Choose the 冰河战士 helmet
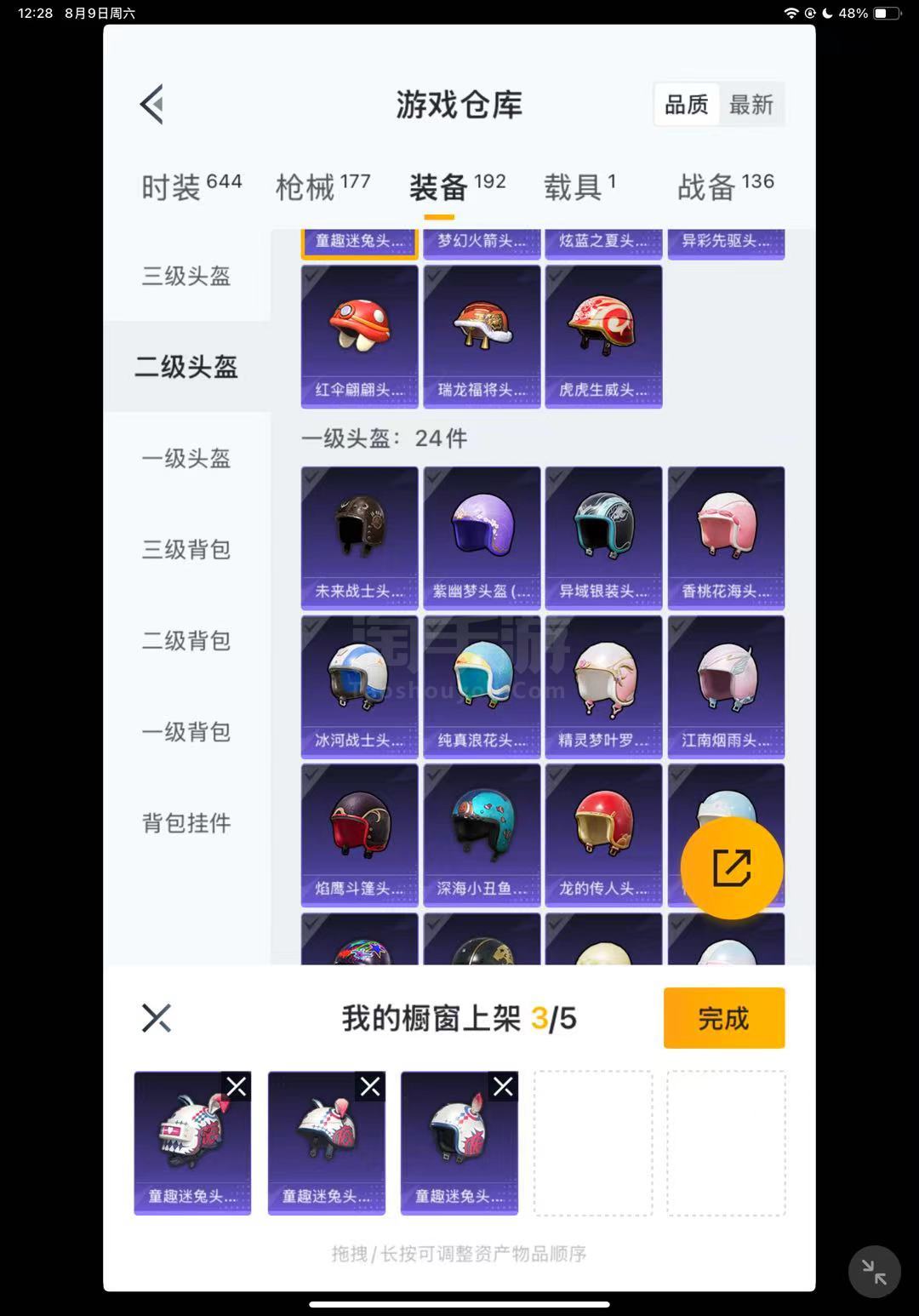 coord(359,686)
